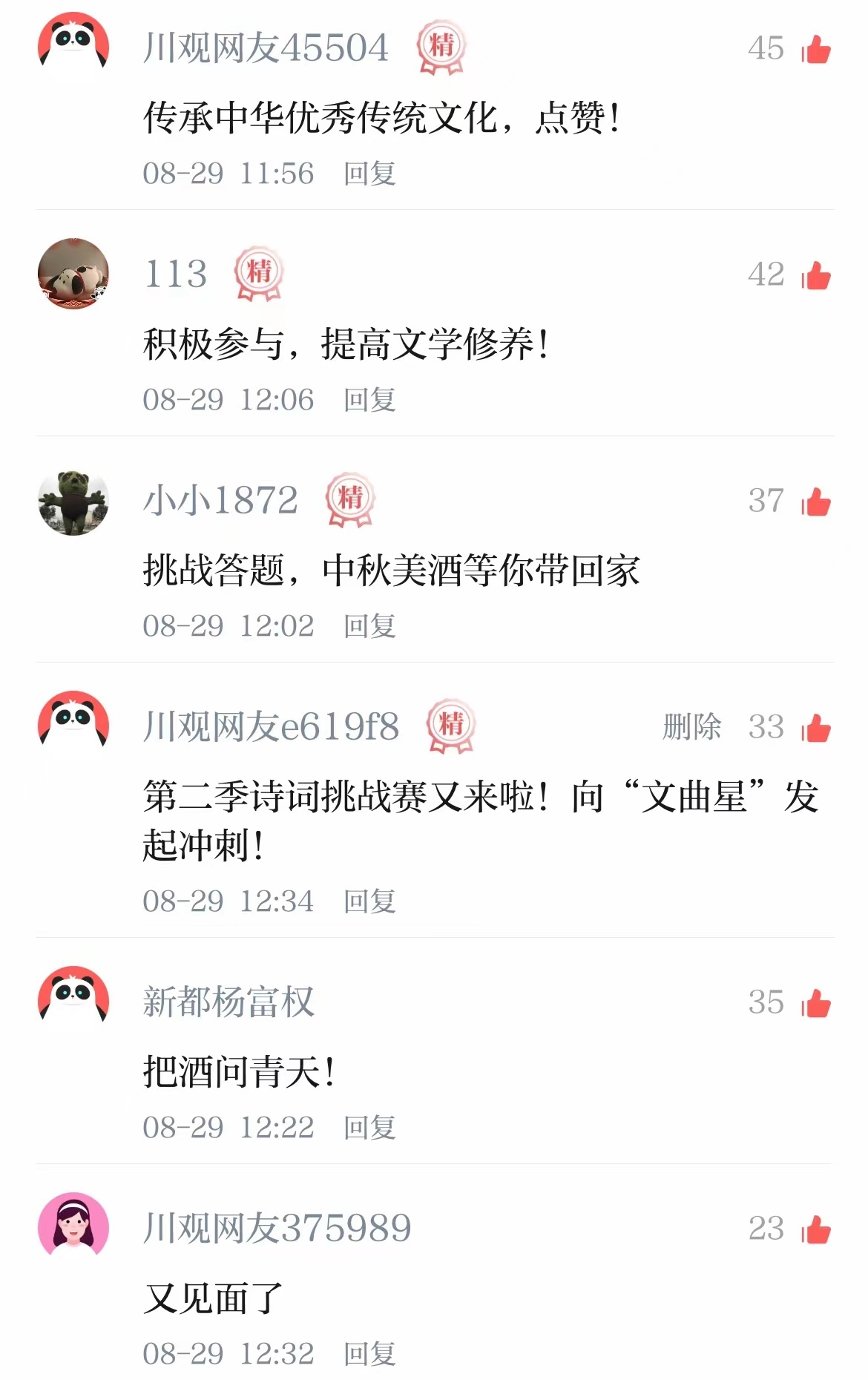868x1380 pixels.
Task: Reply to 小小1872's comment
Action: pyautogui.click(x=369, y=626)
